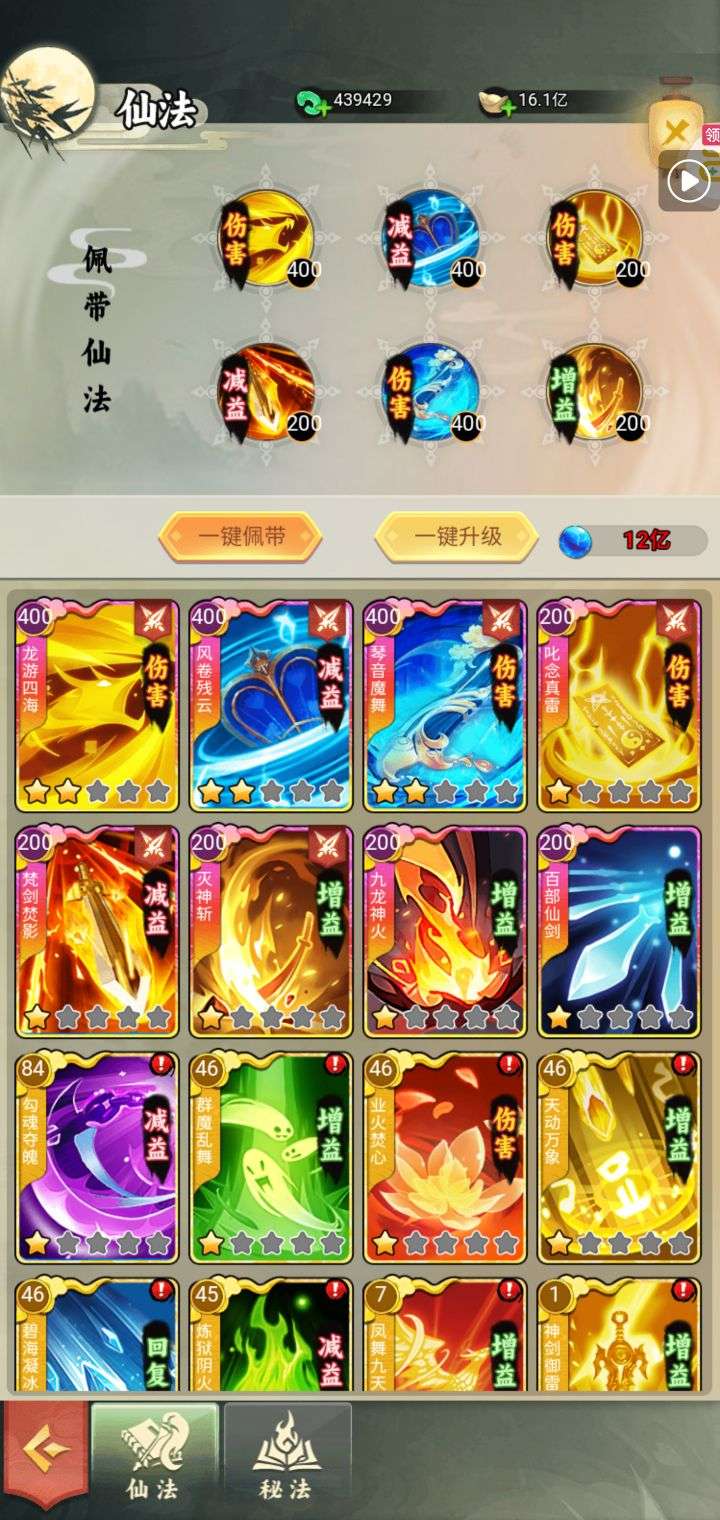The image size is (720, 1520).
Task: Tap the 一键升级 button
Action: (x=457, y=537)
